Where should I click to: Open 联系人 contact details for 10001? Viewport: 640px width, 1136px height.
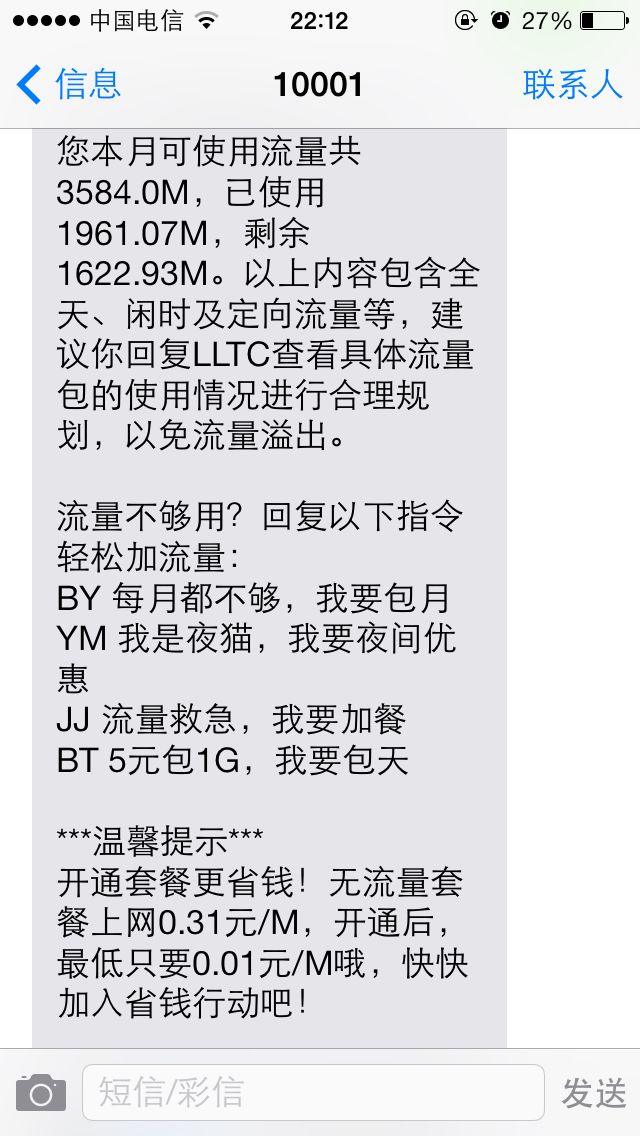pos(572,85)
